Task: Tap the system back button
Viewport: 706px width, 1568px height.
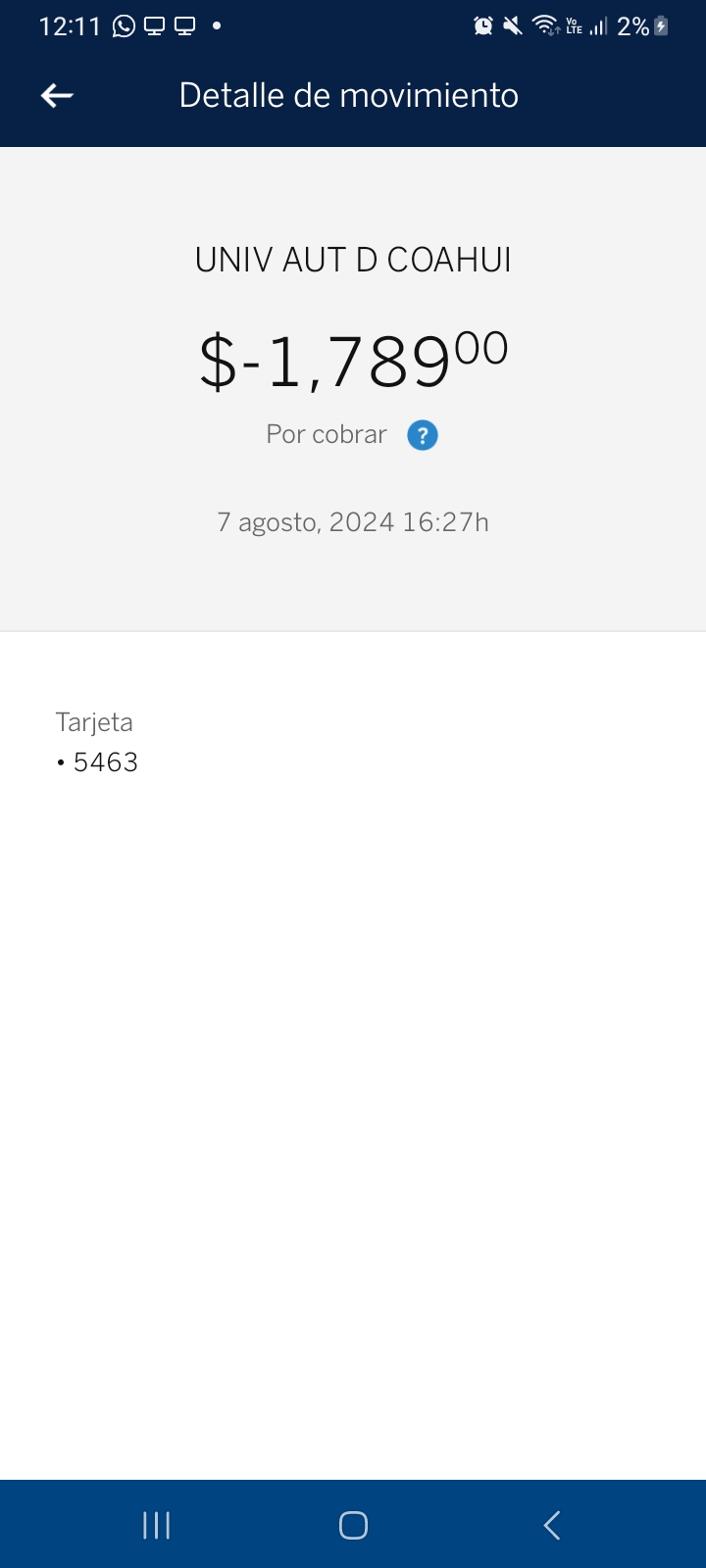Action: pyautogui.click(x=552, y=1525)
